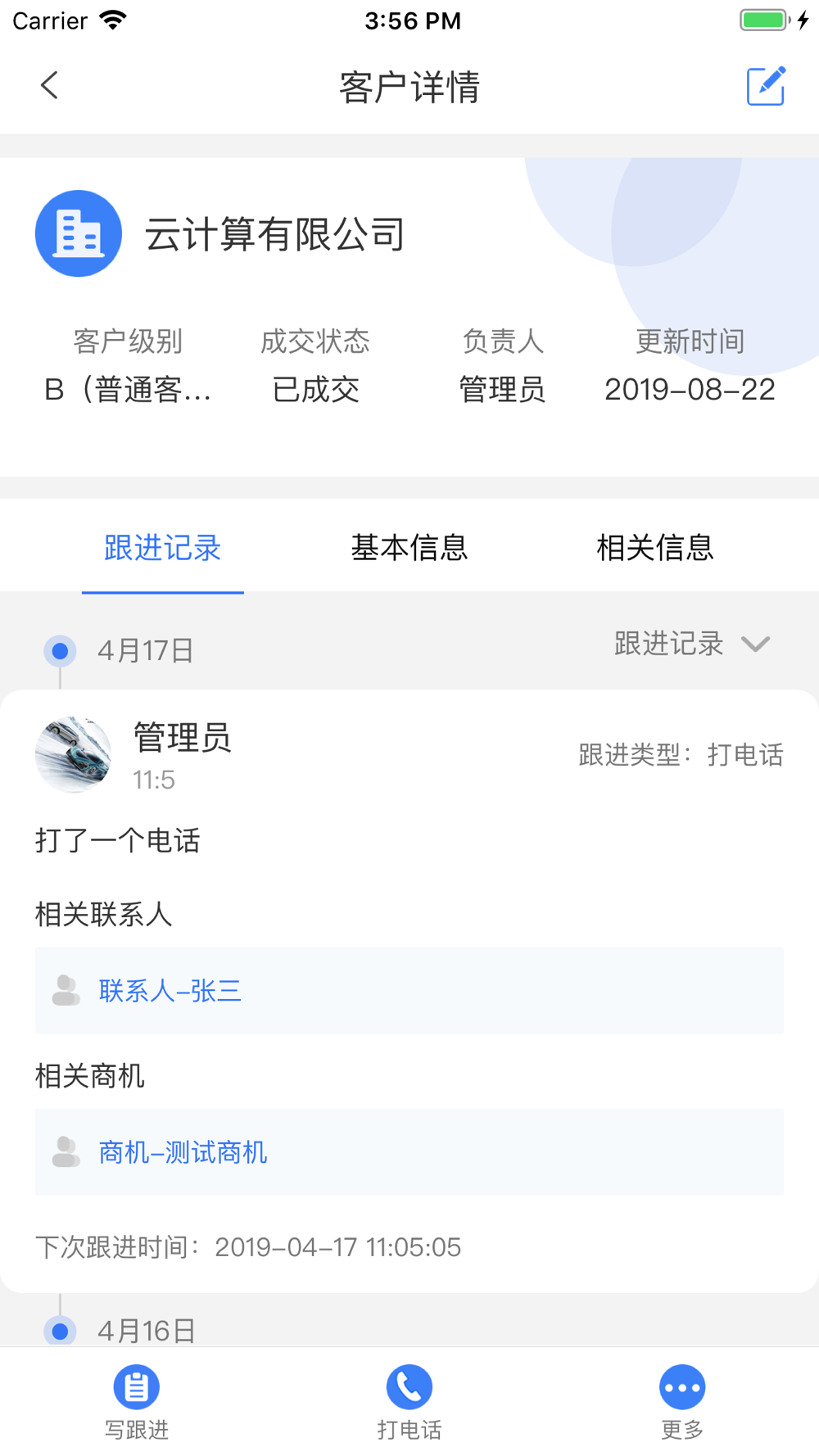Tap 打电话 in the bottom bar
819x1456 pixels.
[409, 1401]
